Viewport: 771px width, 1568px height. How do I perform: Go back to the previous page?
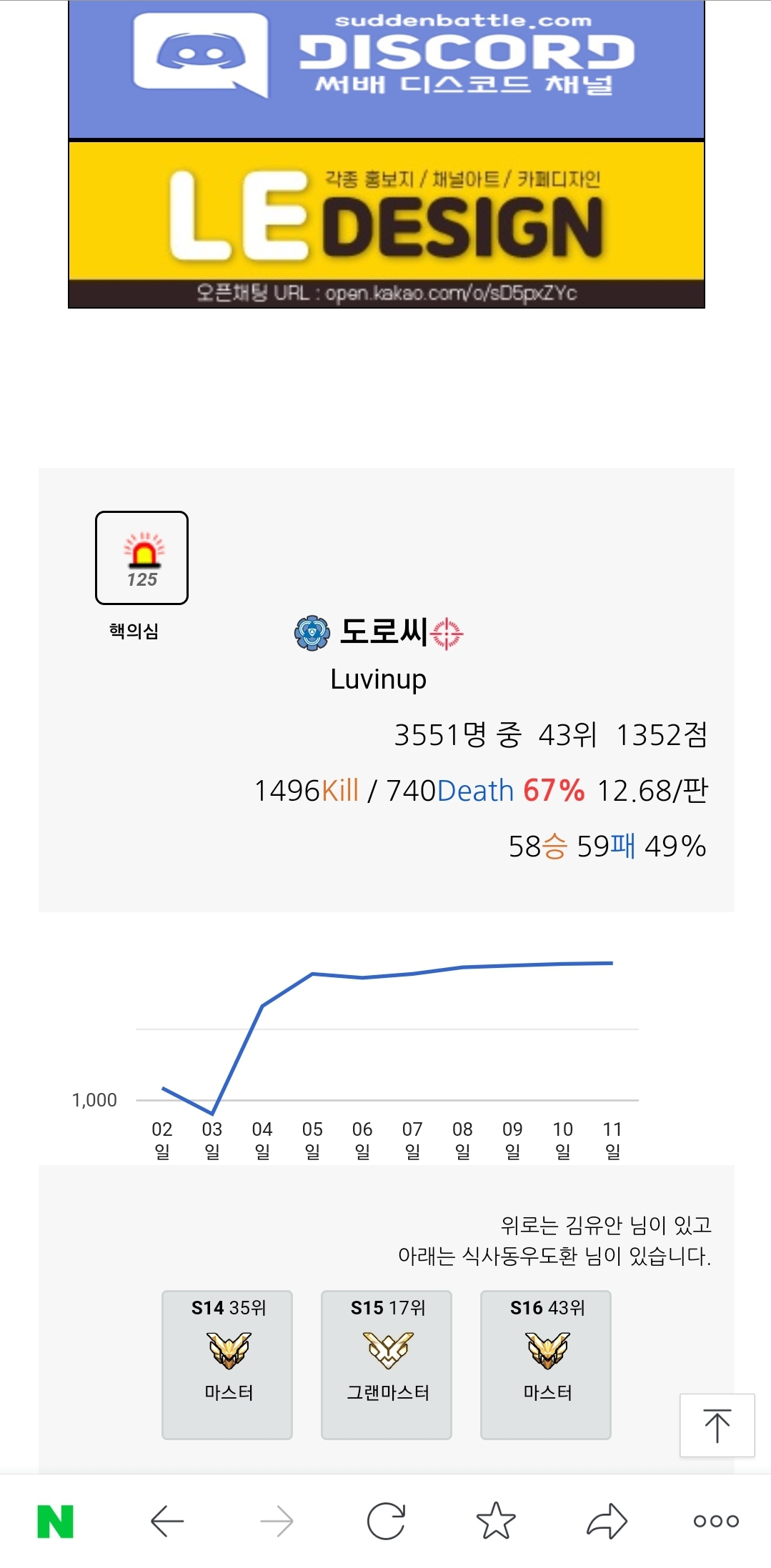(x=167, y=1521)
